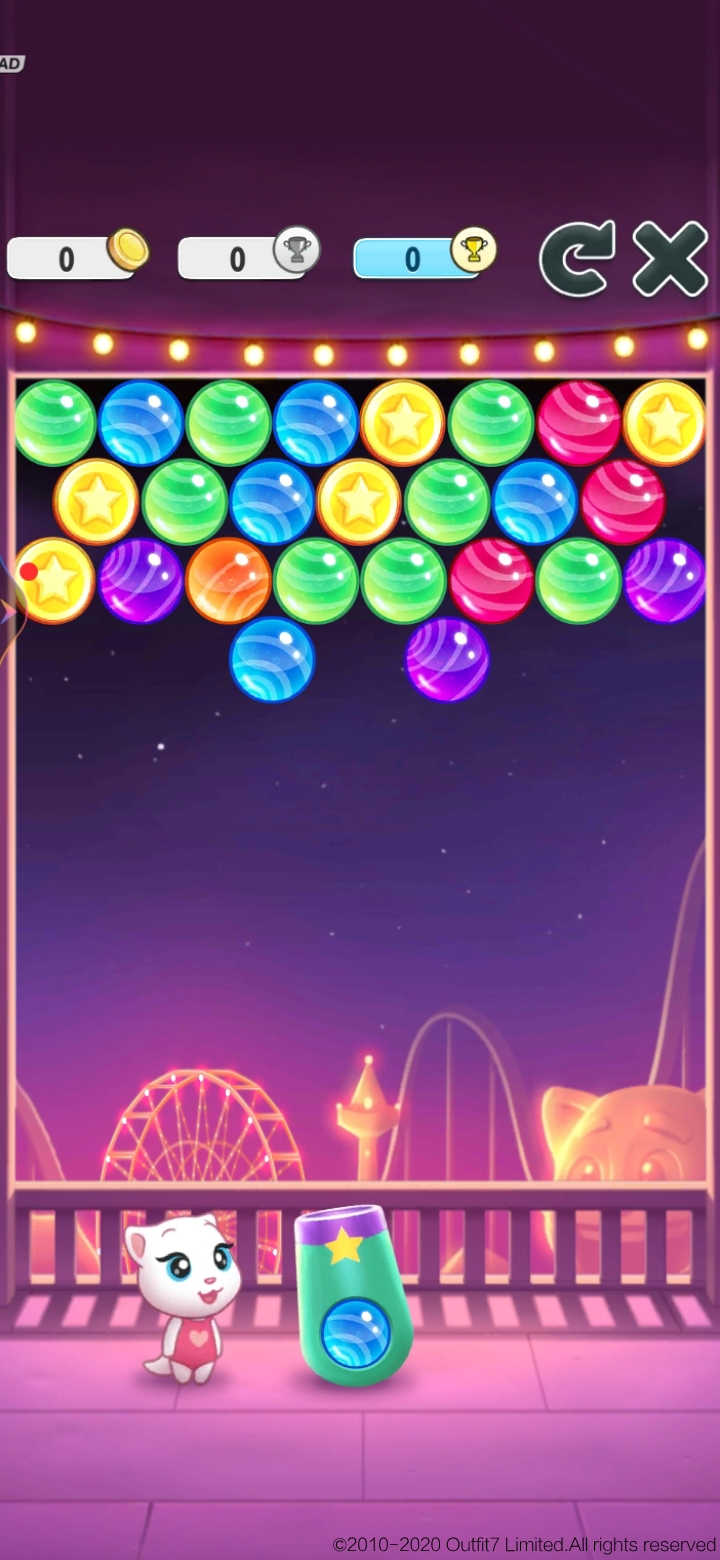Fire at the orange bubble
This screenshot has width=720, height=1560.
[228, 580]
